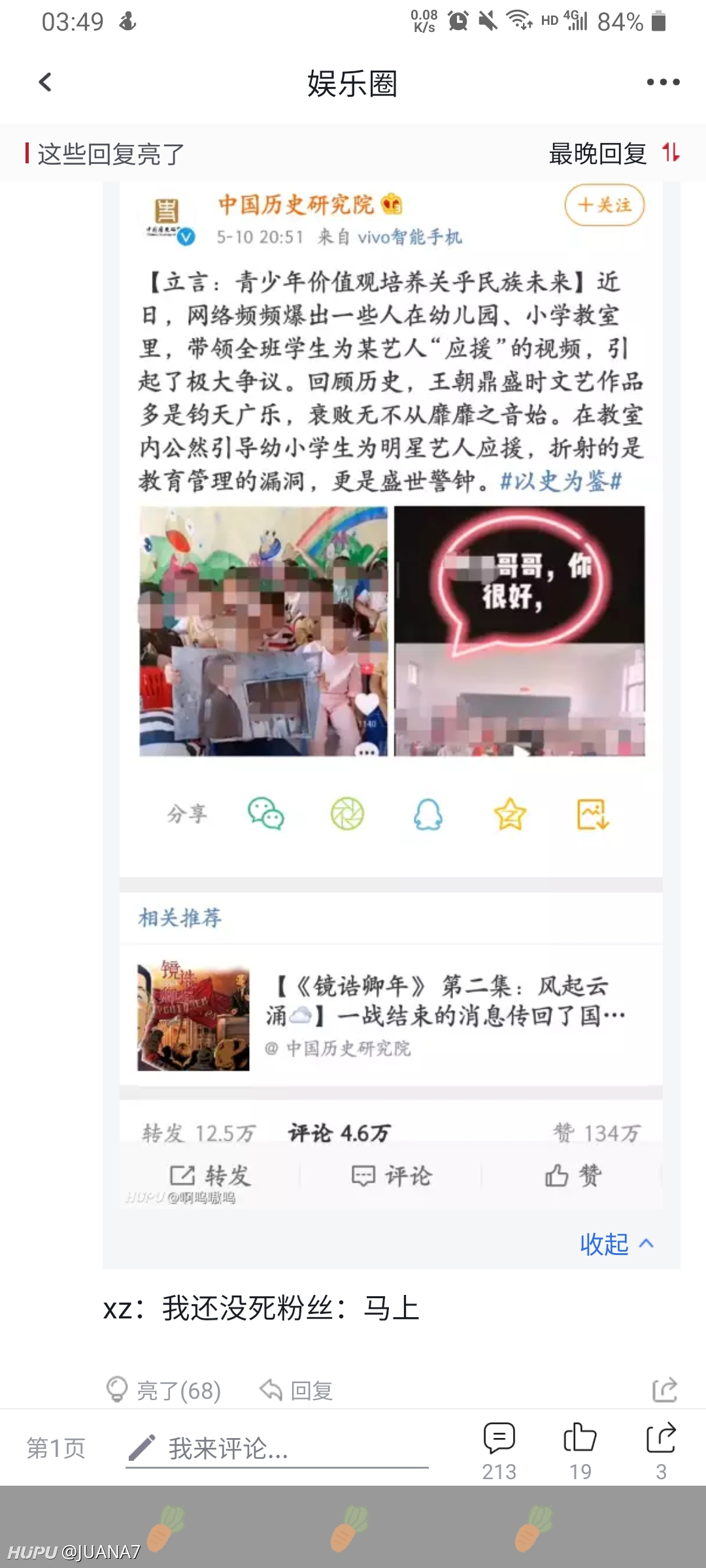View the 213 comments

pyautogui.click(x=499, y=1450)
